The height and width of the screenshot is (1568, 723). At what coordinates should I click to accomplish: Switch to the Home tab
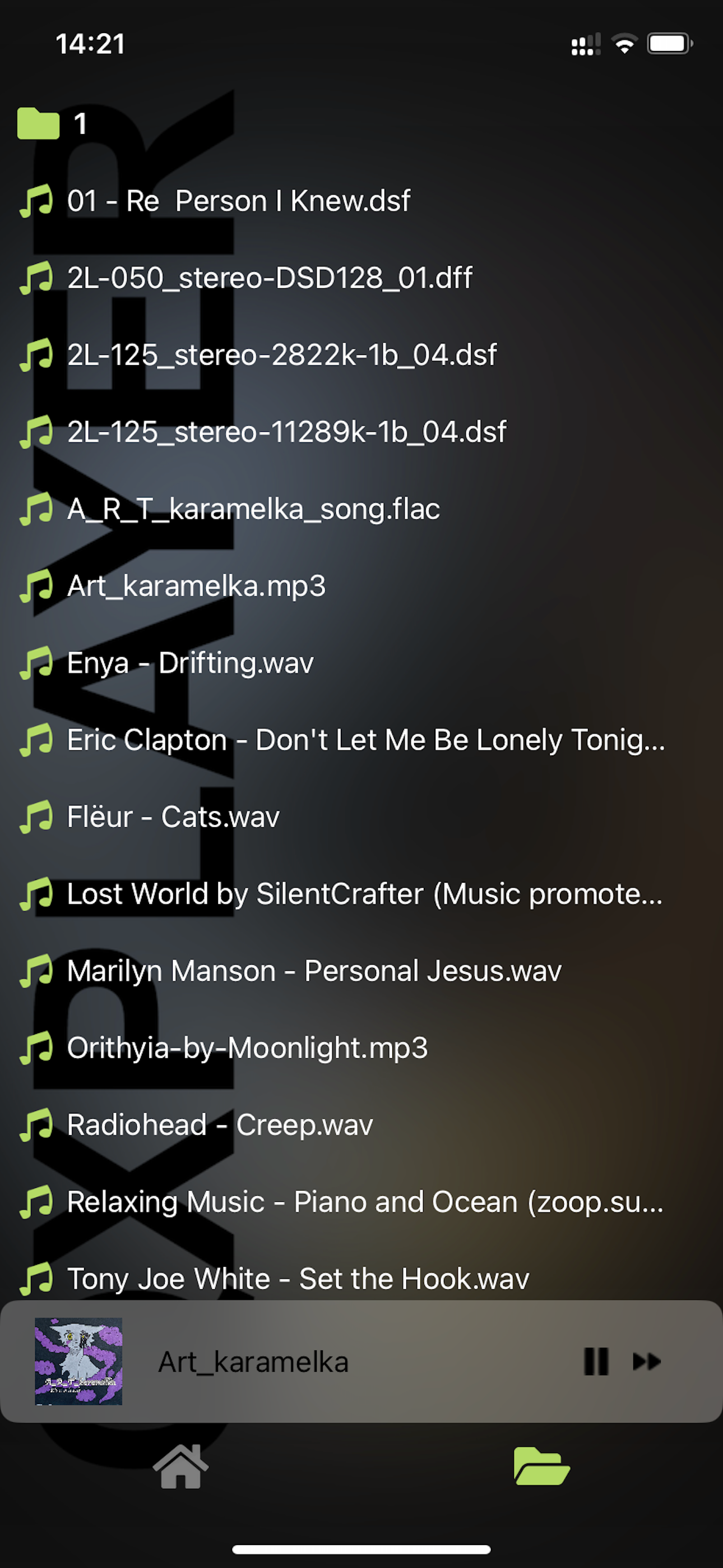(180, 1466)
